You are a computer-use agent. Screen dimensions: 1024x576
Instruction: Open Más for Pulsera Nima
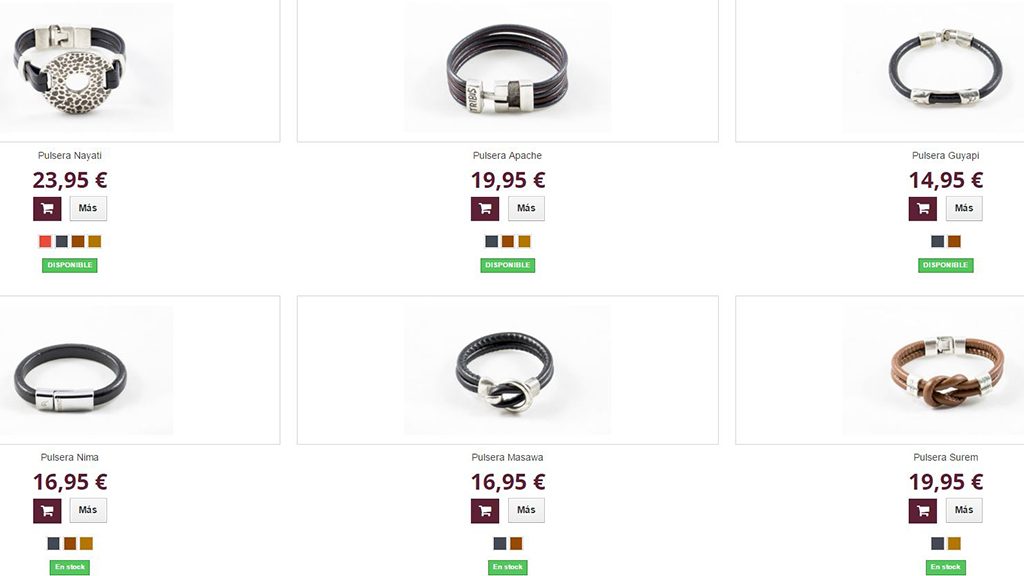88,510
